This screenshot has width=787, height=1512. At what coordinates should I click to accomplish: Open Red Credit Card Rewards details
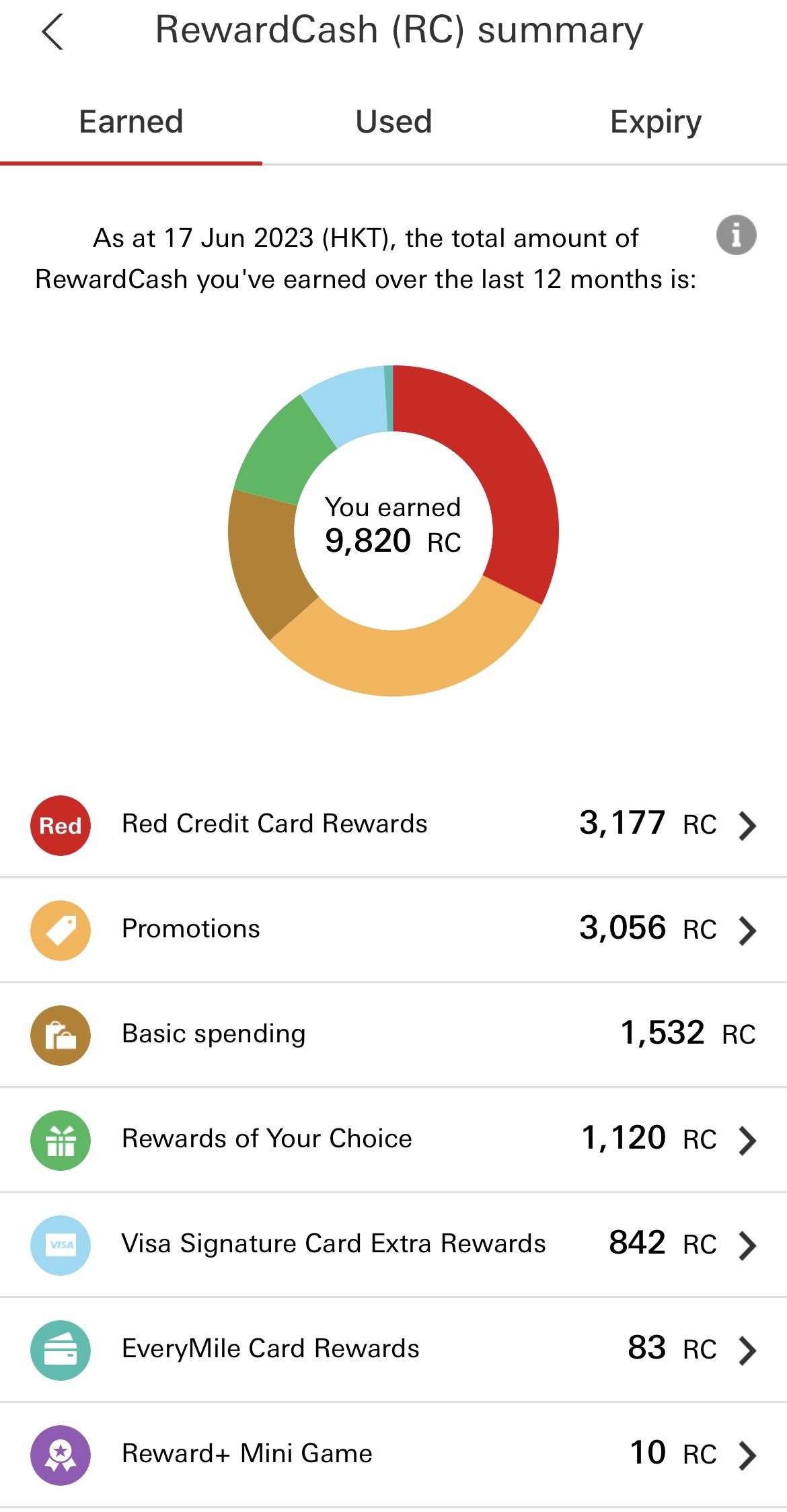pos(394,825)
